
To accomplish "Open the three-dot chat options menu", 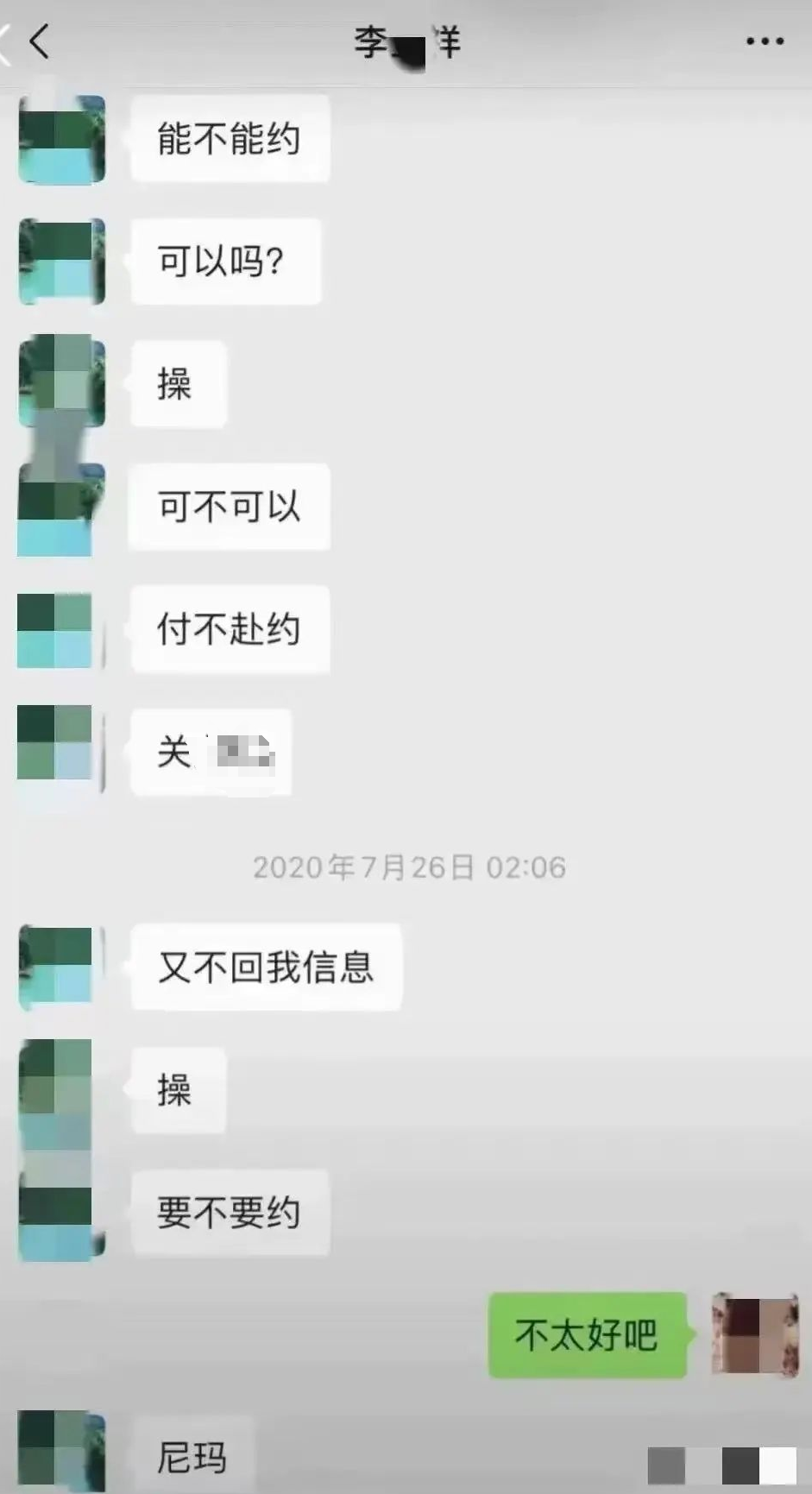I will [x=765, y=41].
